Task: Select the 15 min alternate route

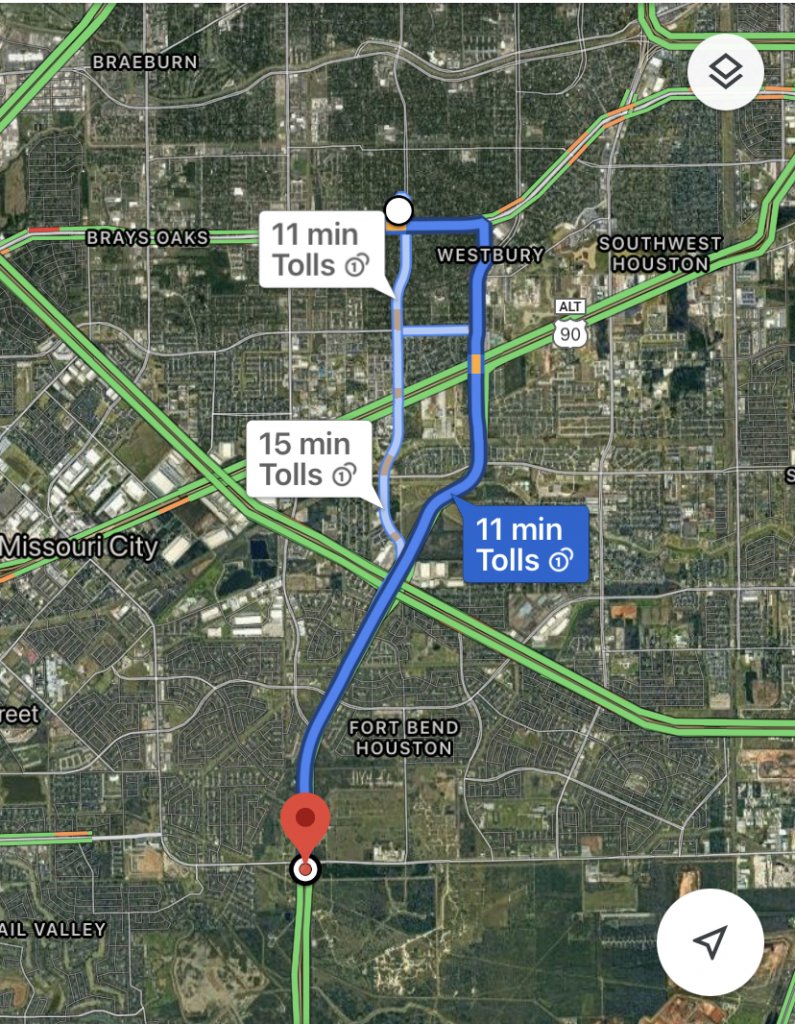Action: point(307,459)
